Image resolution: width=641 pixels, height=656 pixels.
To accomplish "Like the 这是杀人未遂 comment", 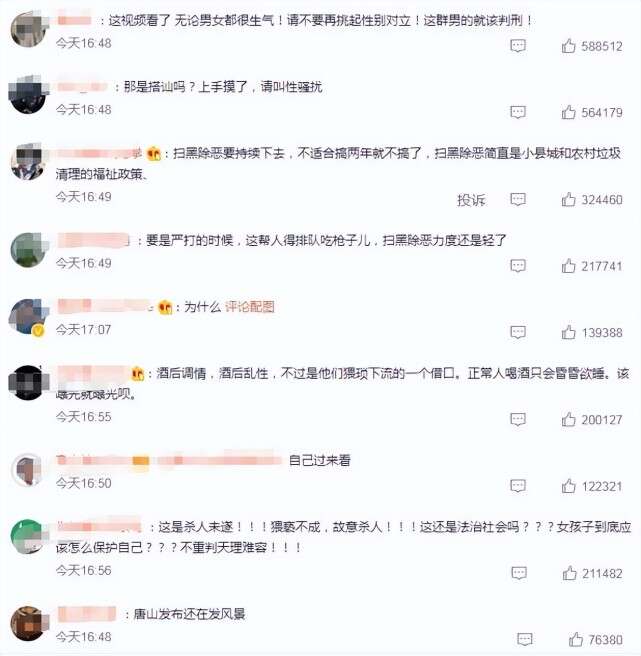I will click(x=570, y=573).
